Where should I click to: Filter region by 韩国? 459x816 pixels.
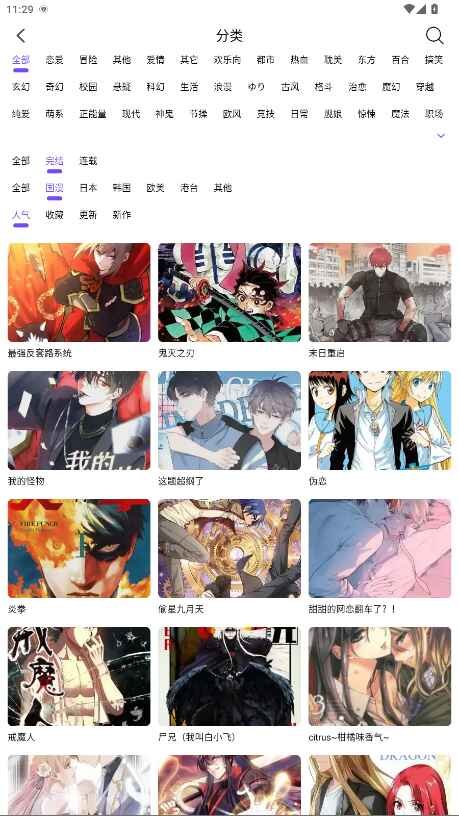coord(122,188)
